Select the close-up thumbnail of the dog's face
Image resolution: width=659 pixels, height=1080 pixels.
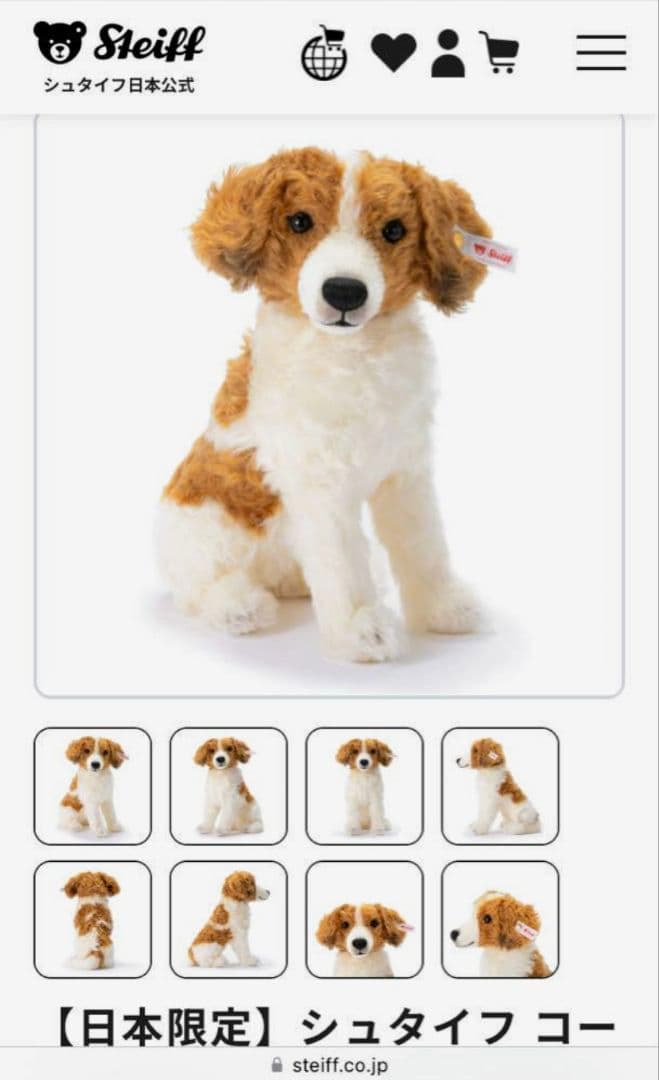[364, 919]
